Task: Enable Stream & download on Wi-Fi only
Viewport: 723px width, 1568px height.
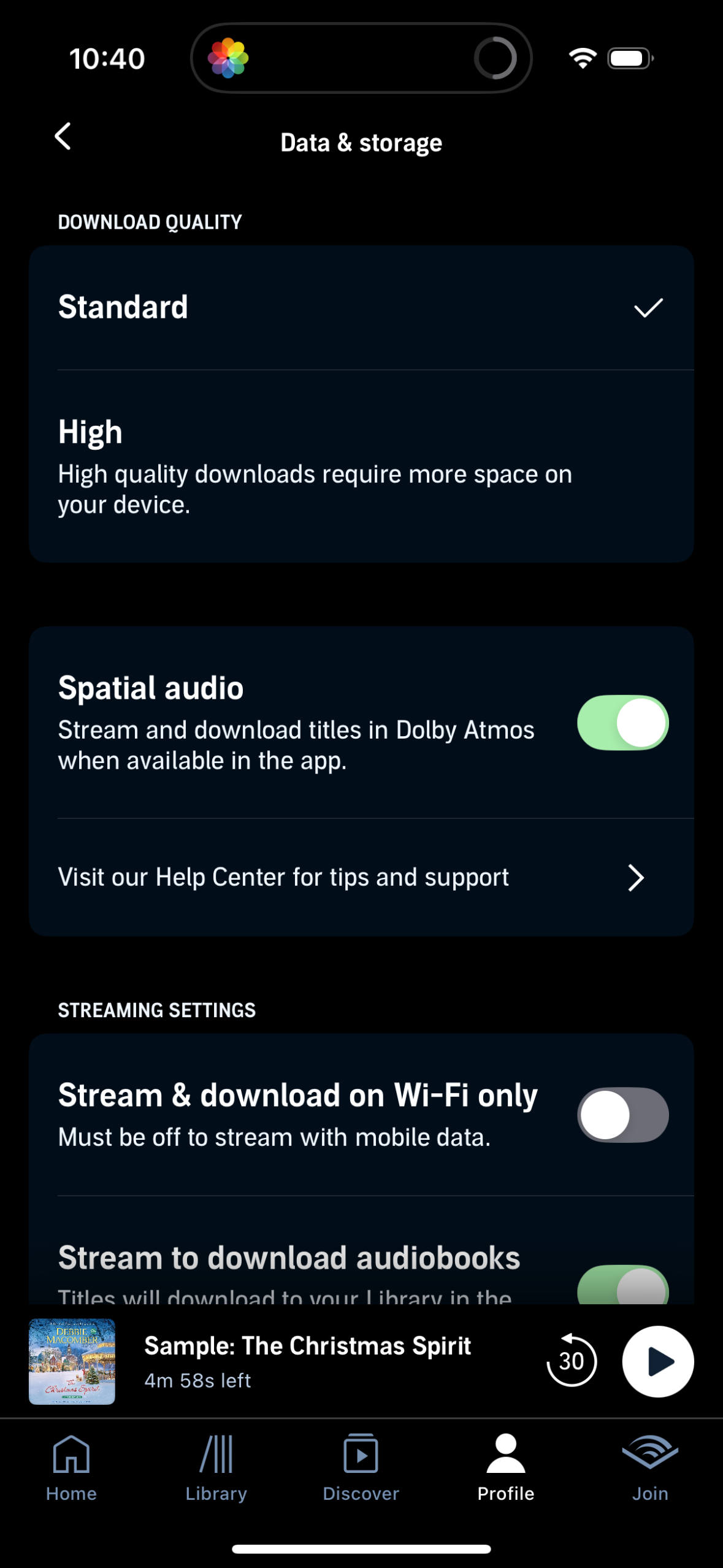Action: coord(621,1115)
